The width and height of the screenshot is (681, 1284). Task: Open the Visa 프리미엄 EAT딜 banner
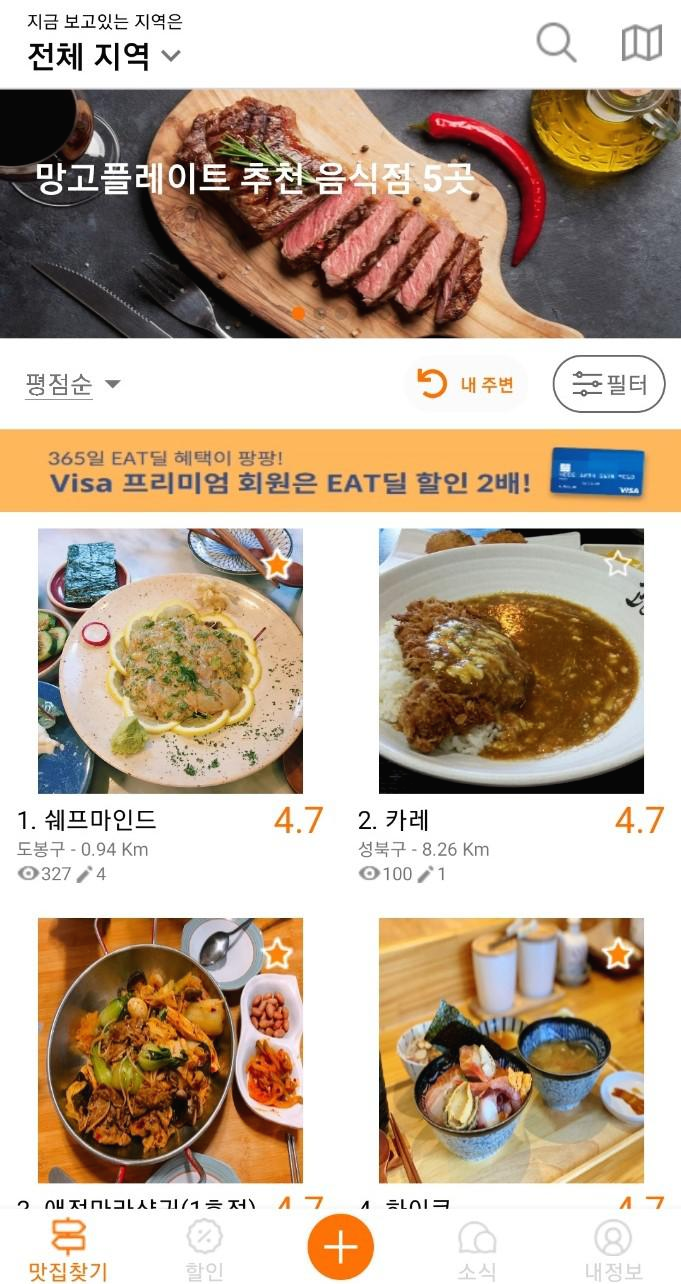pyautogui.click(x=340, y=471)
